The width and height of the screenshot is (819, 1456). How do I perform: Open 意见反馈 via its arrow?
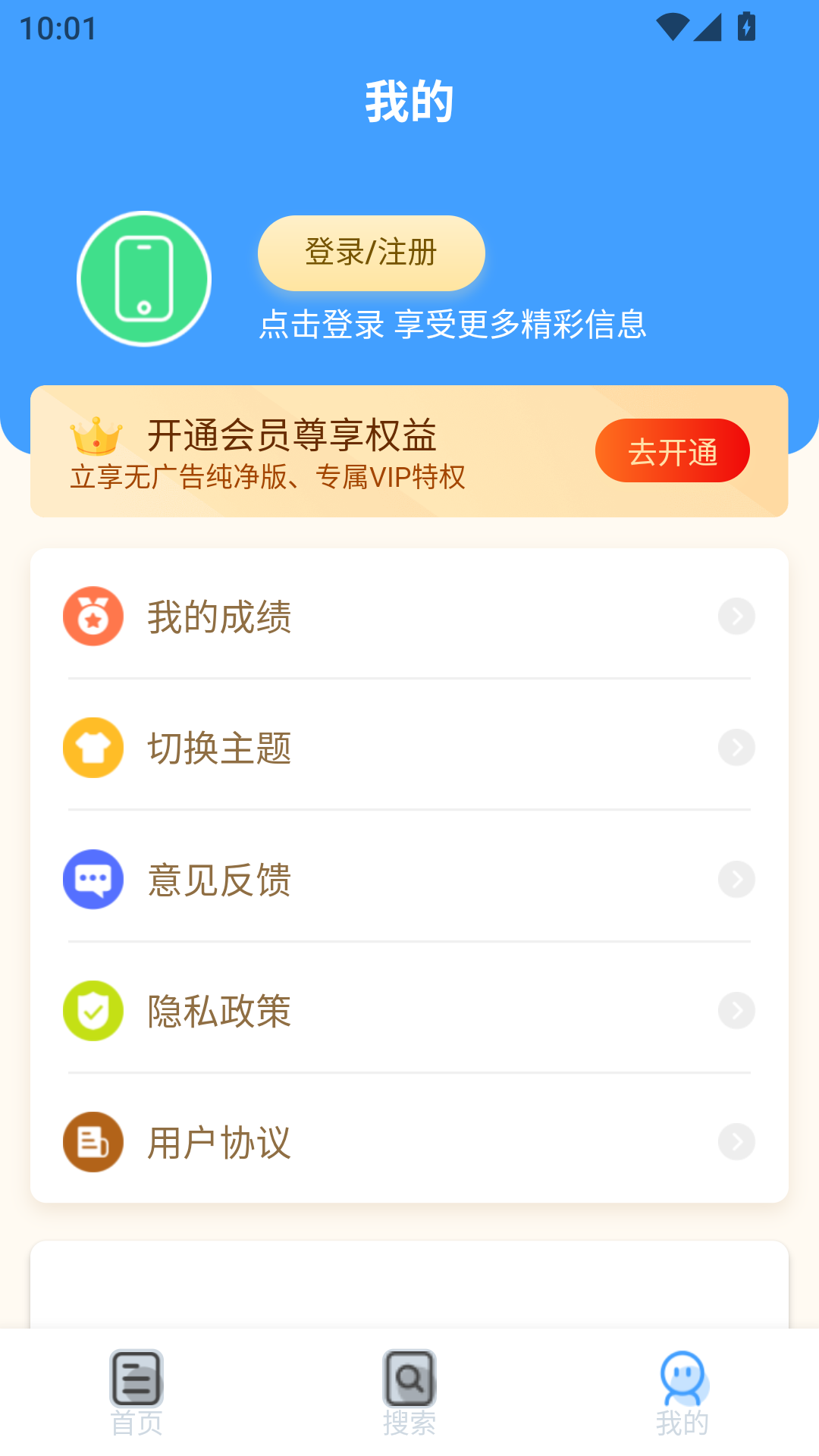click(x=736, y=879)
